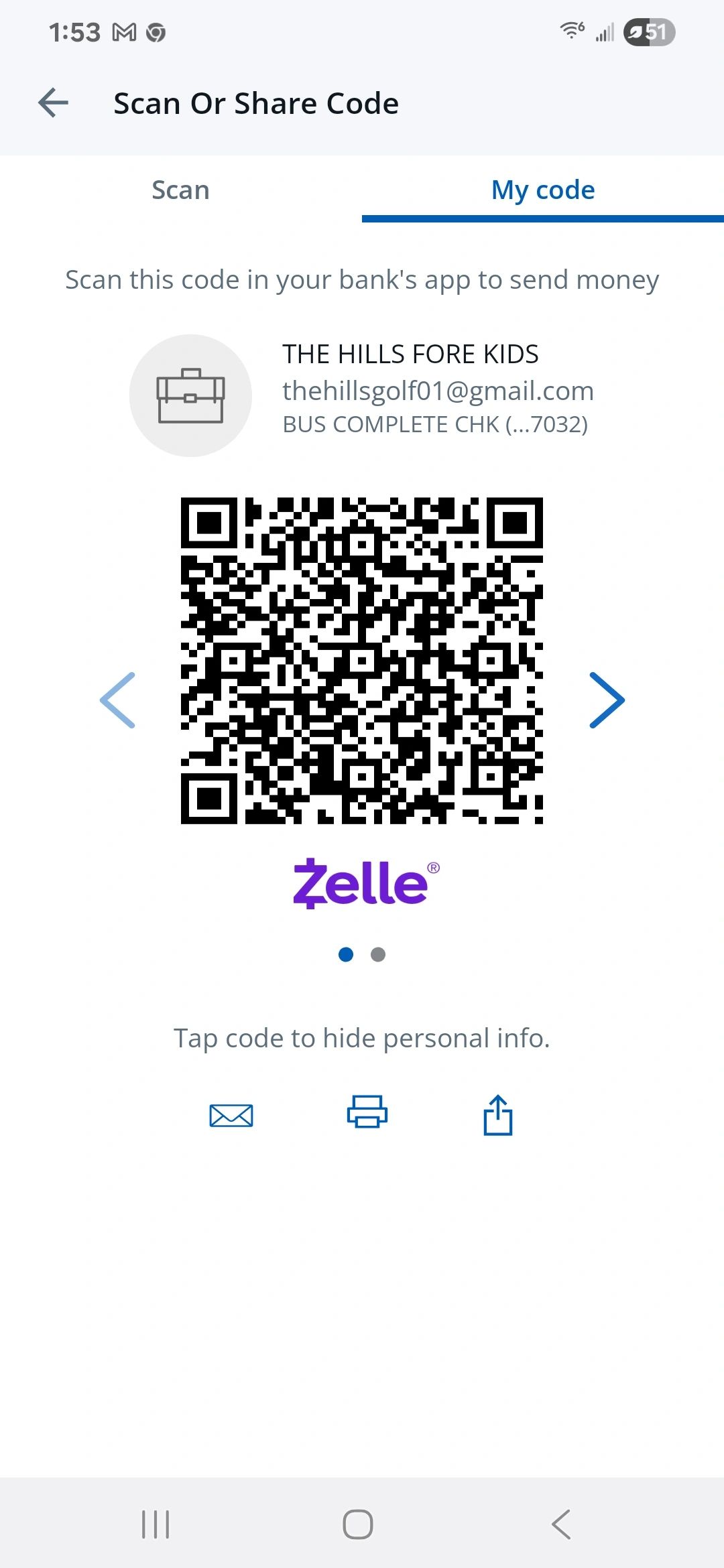The image size is (724, 1568).
Task: Go back from Scan Or Share Code
Action: pos(54,103)
